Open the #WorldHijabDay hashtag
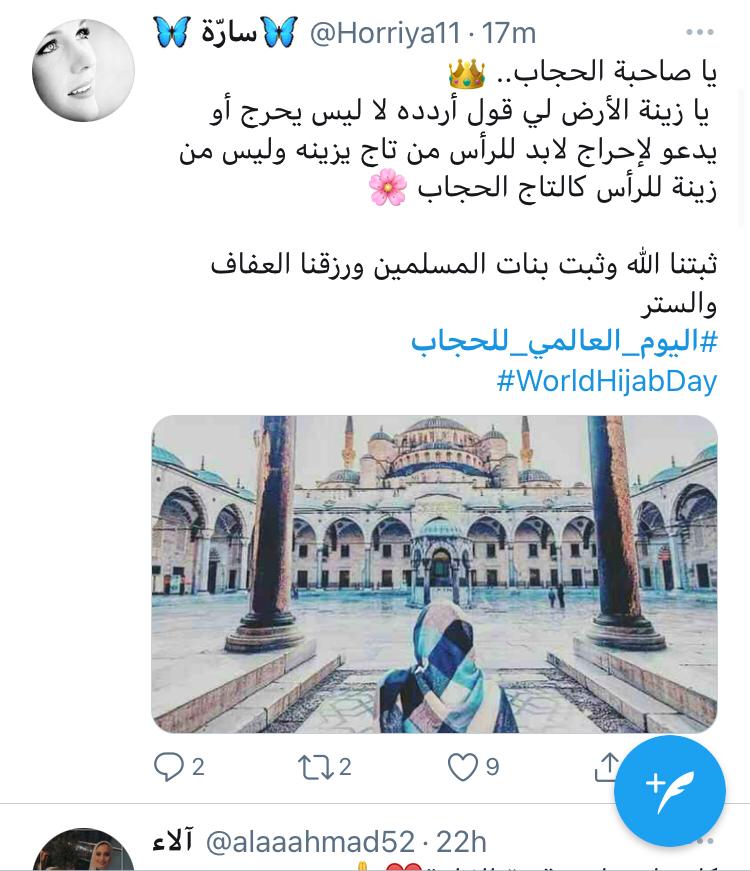The width and height of the screenshot is (750, 871). pos(606,381)
